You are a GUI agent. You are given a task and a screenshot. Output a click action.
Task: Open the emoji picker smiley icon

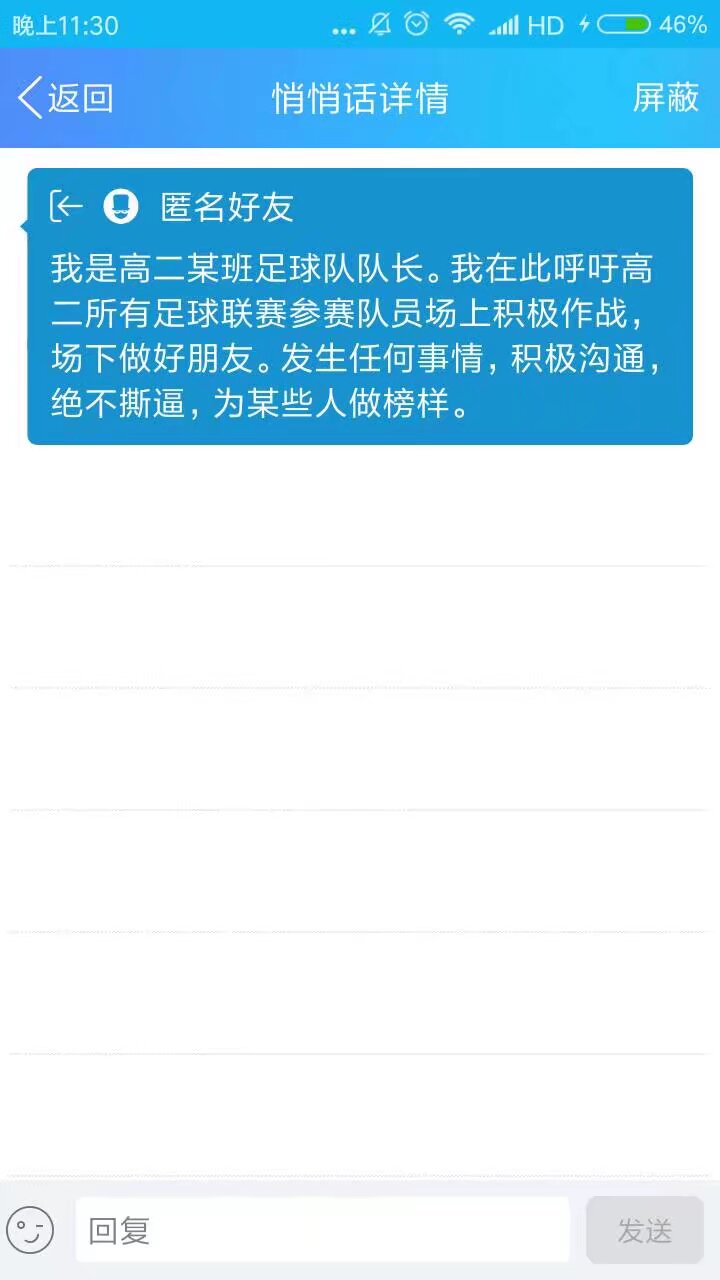[30, 1231]
